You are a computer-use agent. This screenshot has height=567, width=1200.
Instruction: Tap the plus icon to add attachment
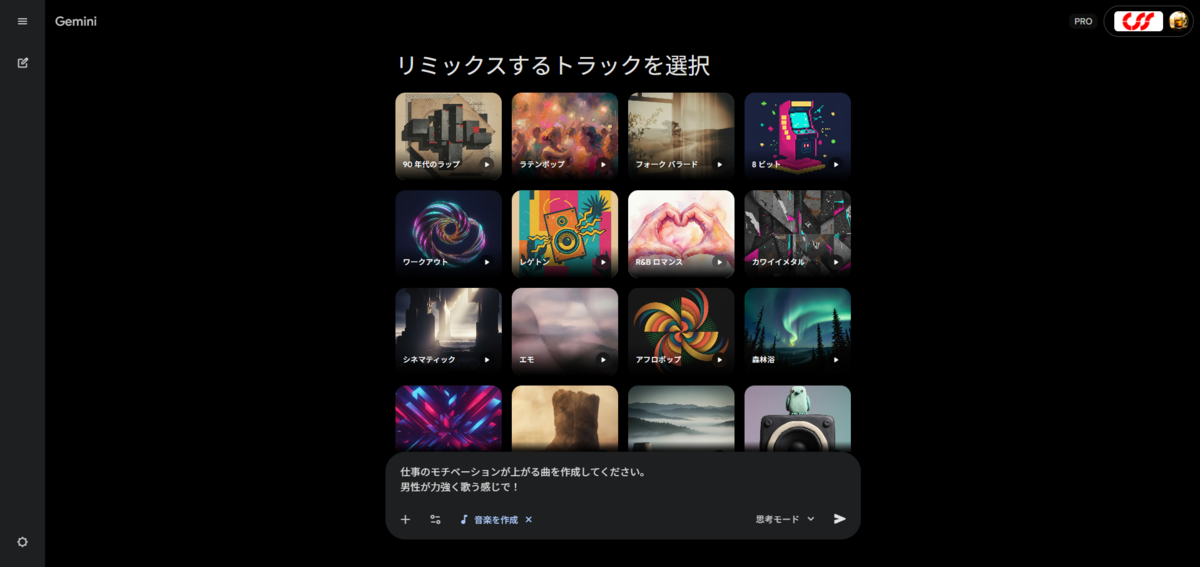[x=405, y=519]
